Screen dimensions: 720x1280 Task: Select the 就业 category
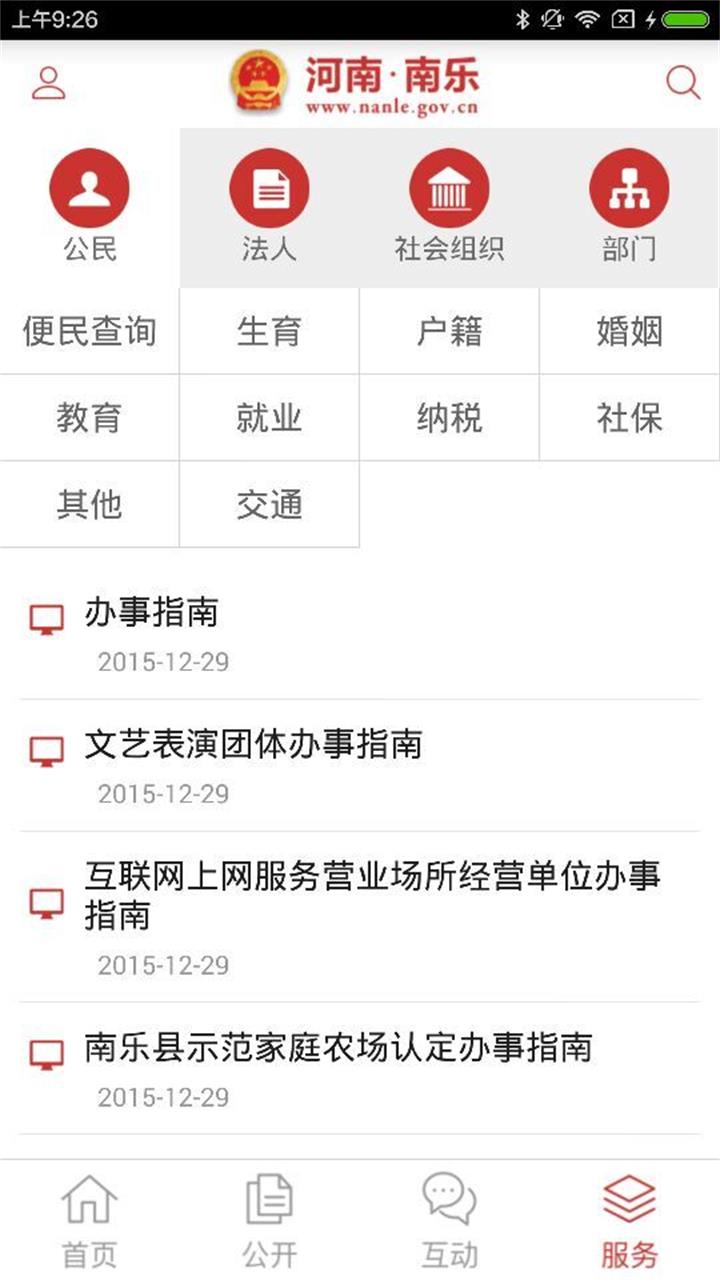tap(269, 418)
